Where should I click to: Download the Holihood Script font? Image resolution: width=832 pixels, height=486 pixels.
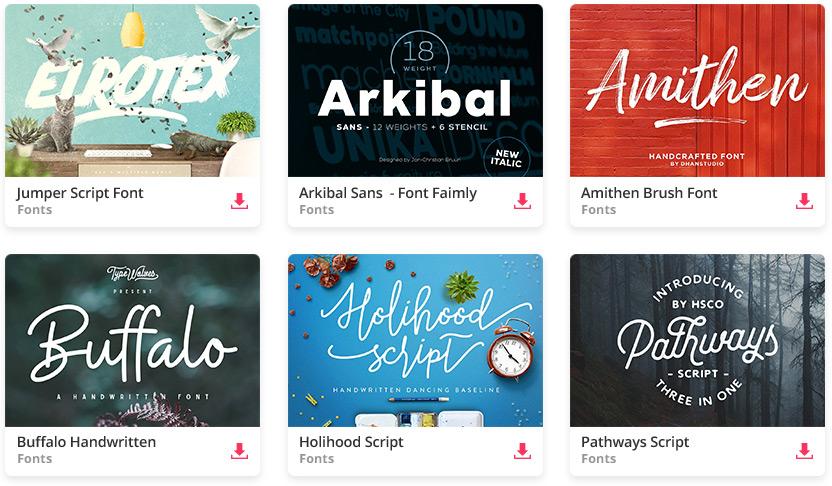coord(522,450)
